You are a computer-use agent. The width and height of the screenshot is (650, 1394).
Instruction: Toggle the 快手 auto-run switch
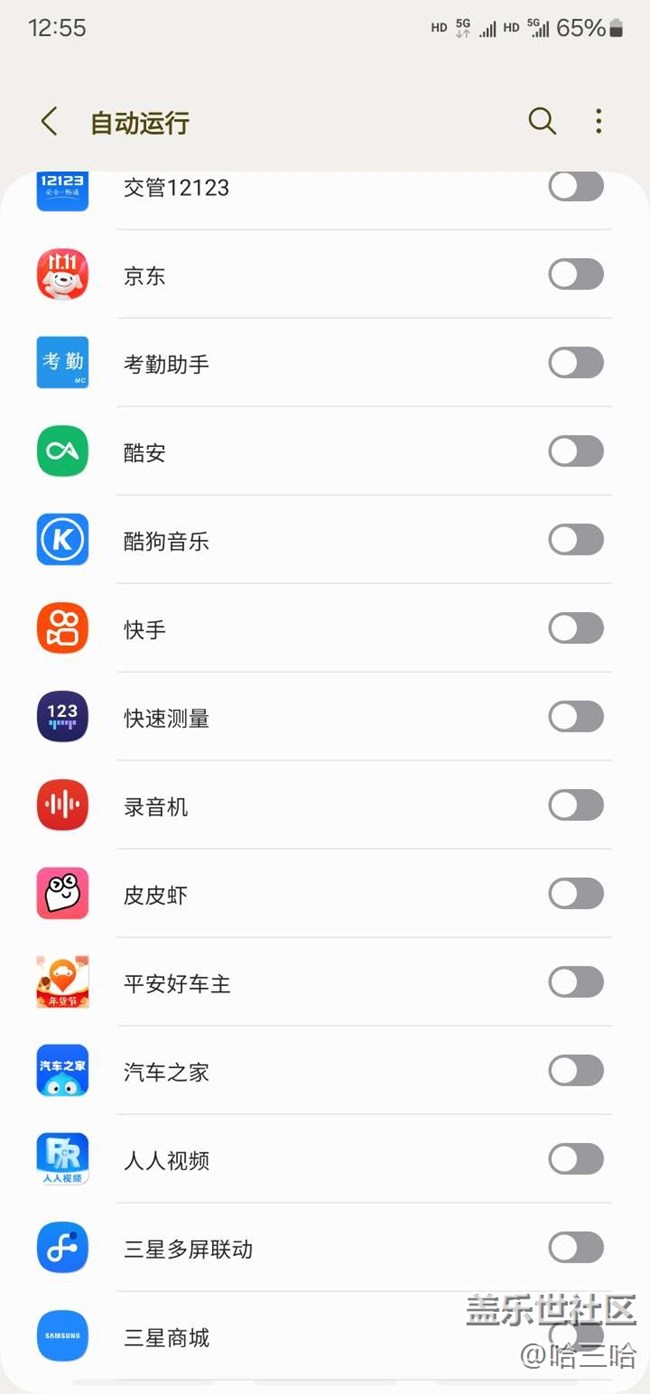click(576, 629)
